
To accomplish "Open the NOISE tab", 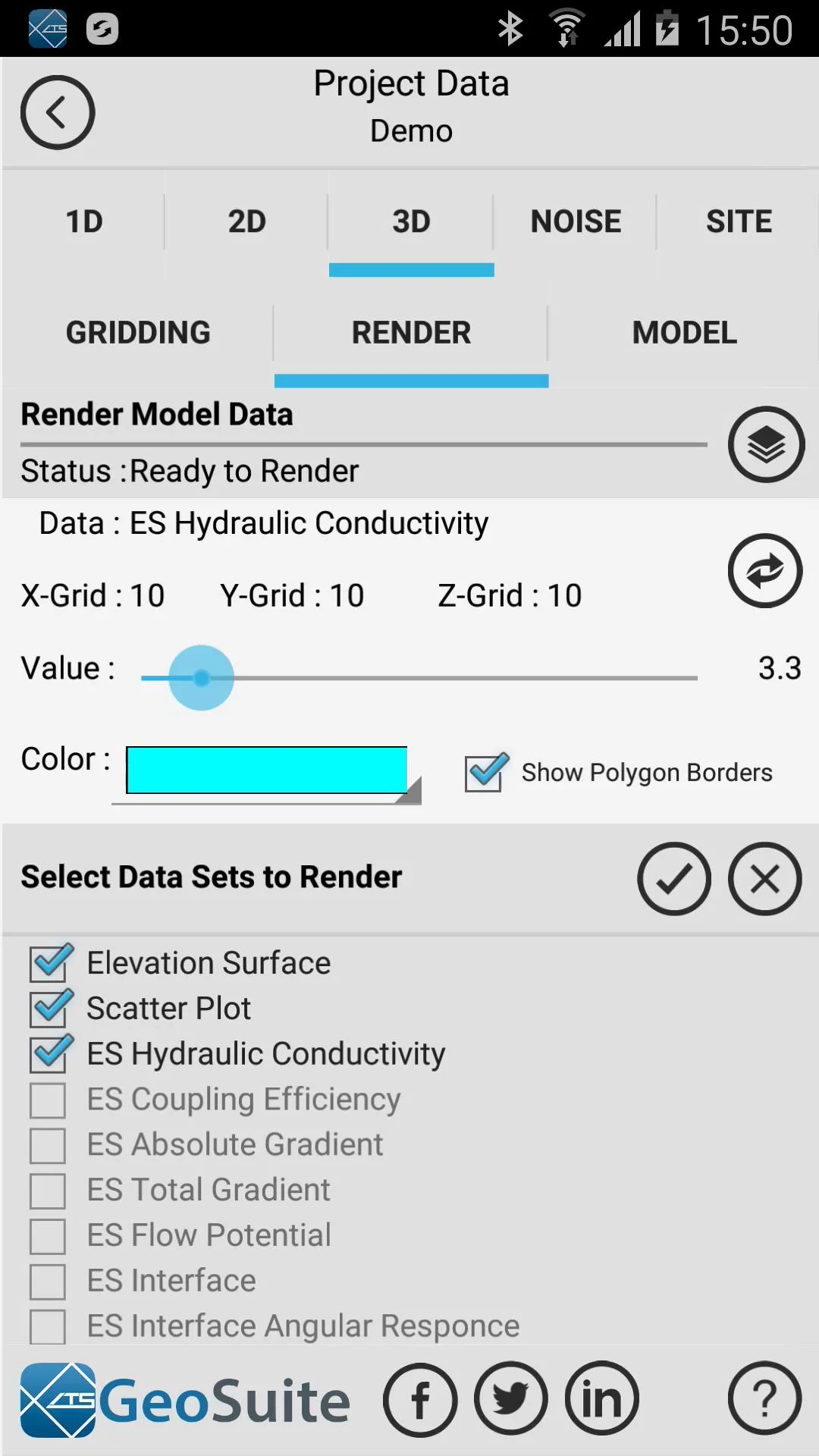I will pos(576,222).
